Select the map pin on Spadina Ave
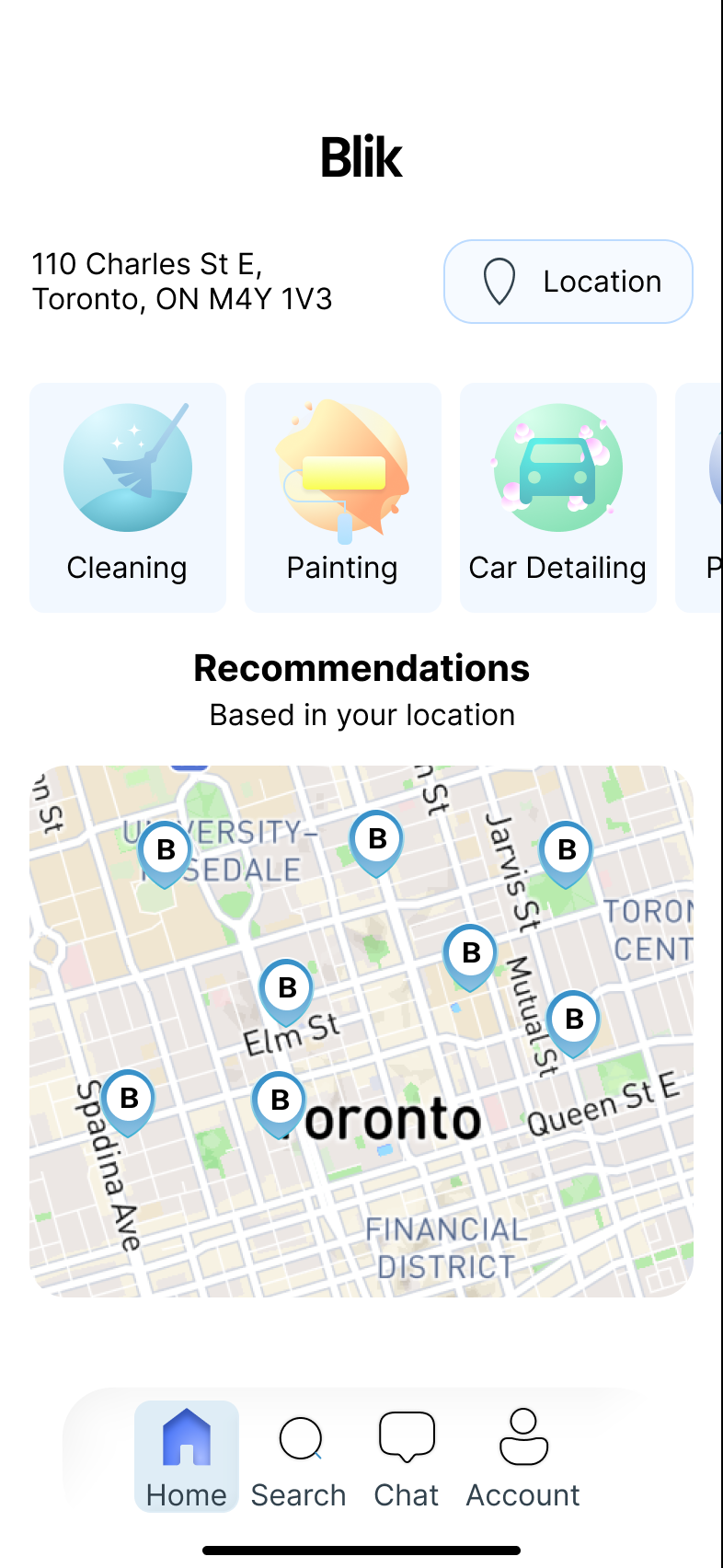723x1568 pixels. [x=128, y=1100]
